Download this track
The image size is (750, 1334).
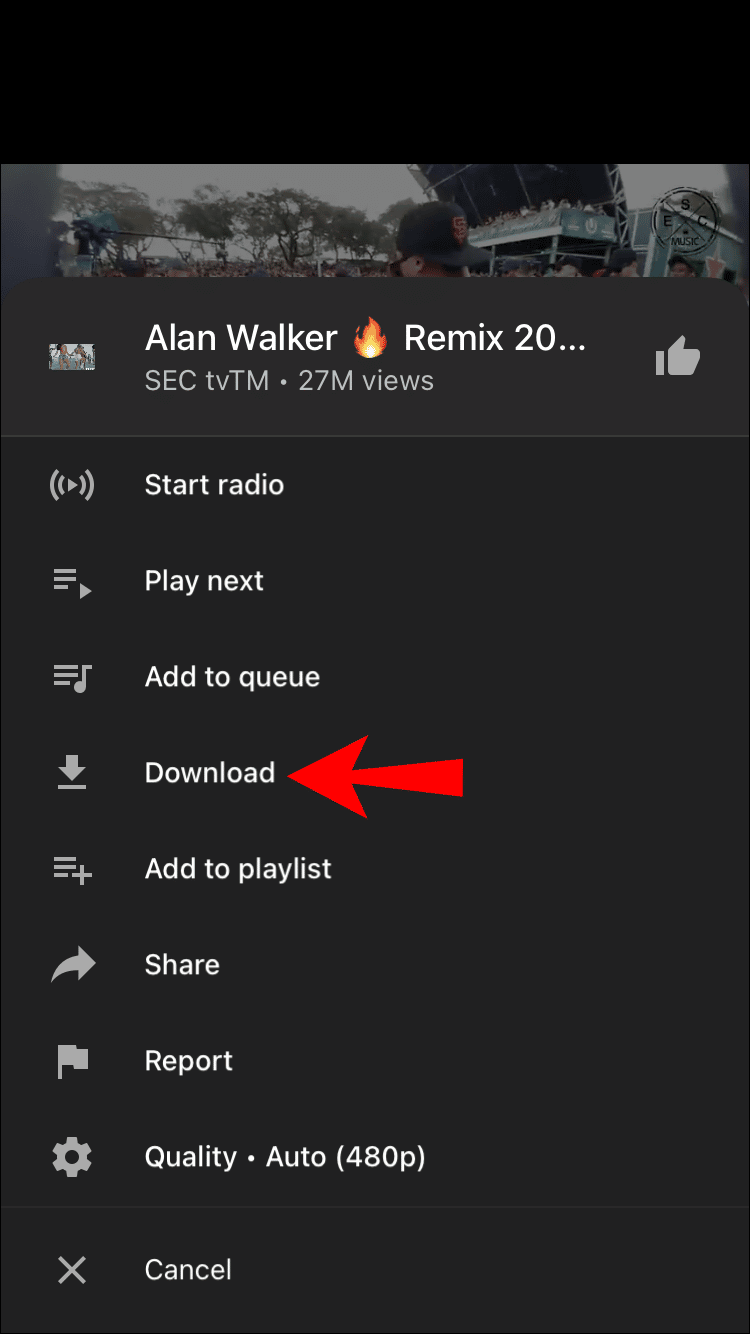pyautogui.click(x=209, y=773)
